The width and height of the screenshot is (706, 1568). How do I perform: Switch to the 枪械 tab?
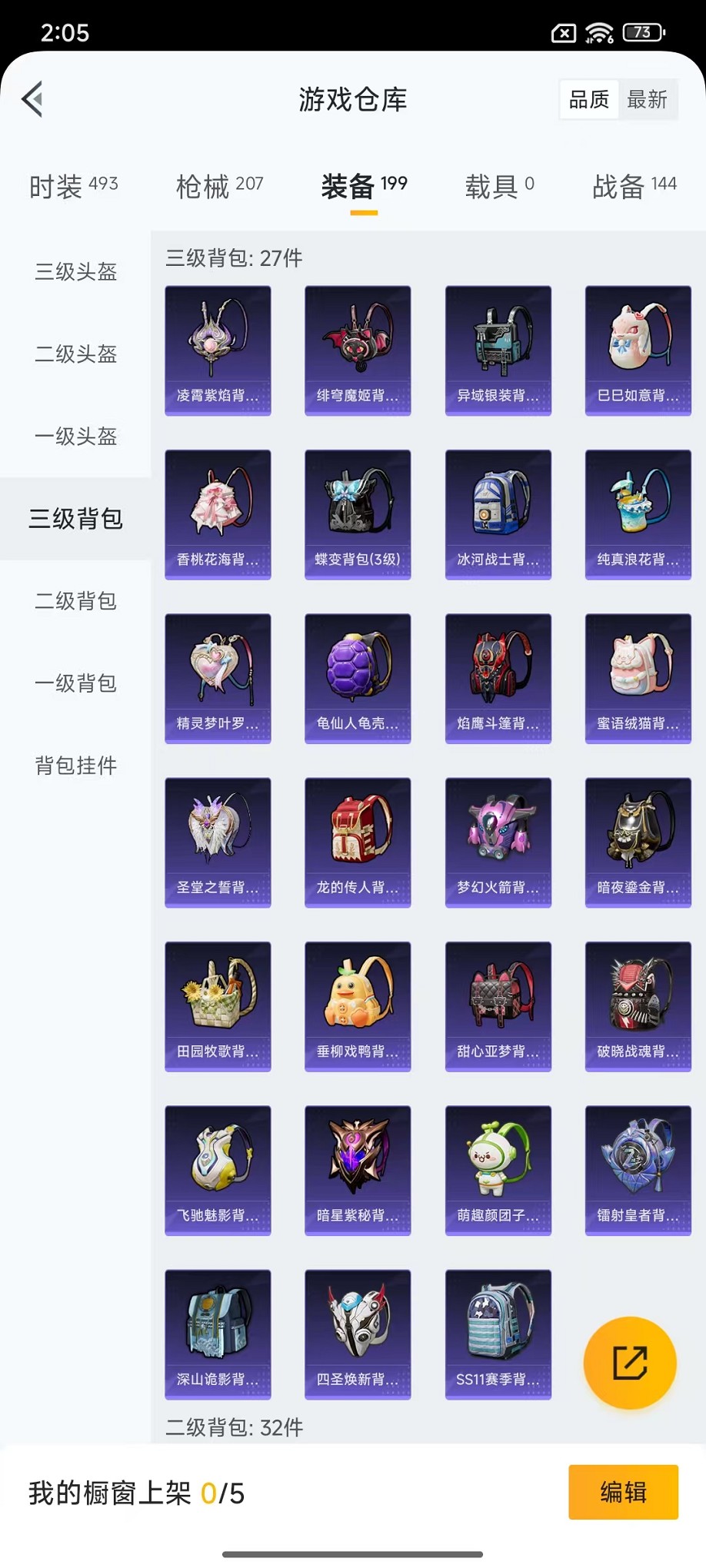[219, 185]
